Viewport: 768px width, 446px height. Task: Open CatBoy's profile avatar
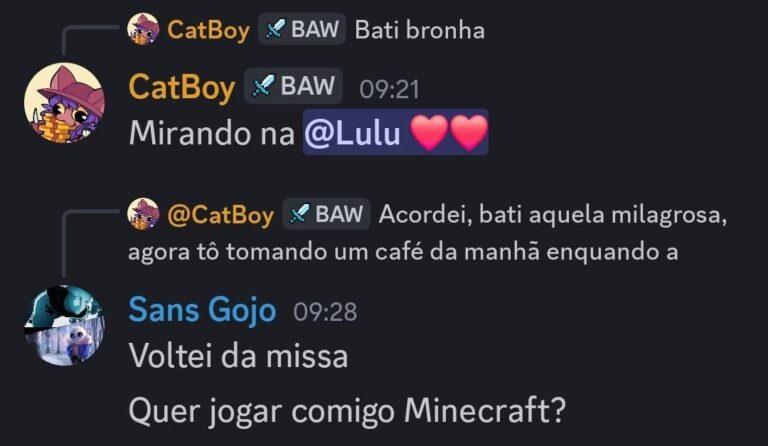click(x=62, y=104)
